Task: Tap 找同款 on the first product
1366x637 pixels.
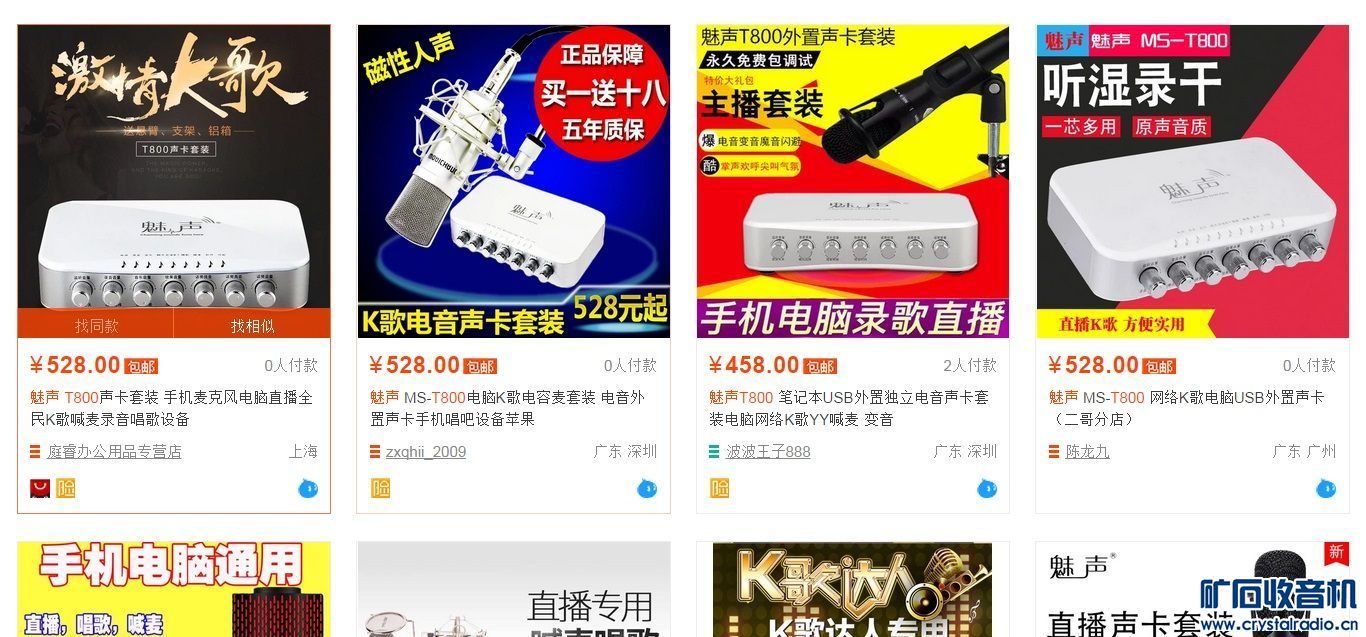Action: (96, 325)
